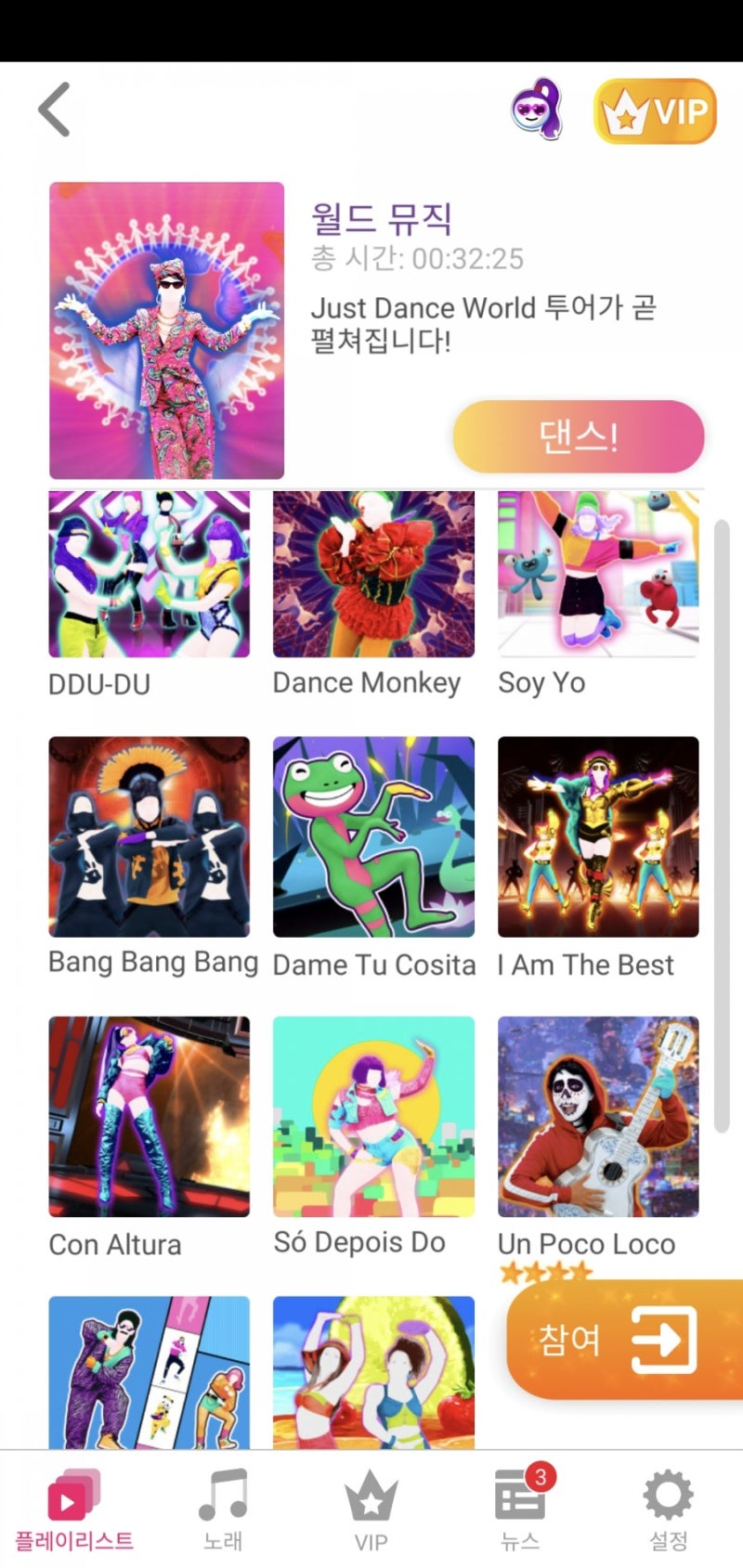Select the Con Altura song title text
The width and height of the screenshot is (743, 1568).
pyautogui.click(x=115, y=1245)
